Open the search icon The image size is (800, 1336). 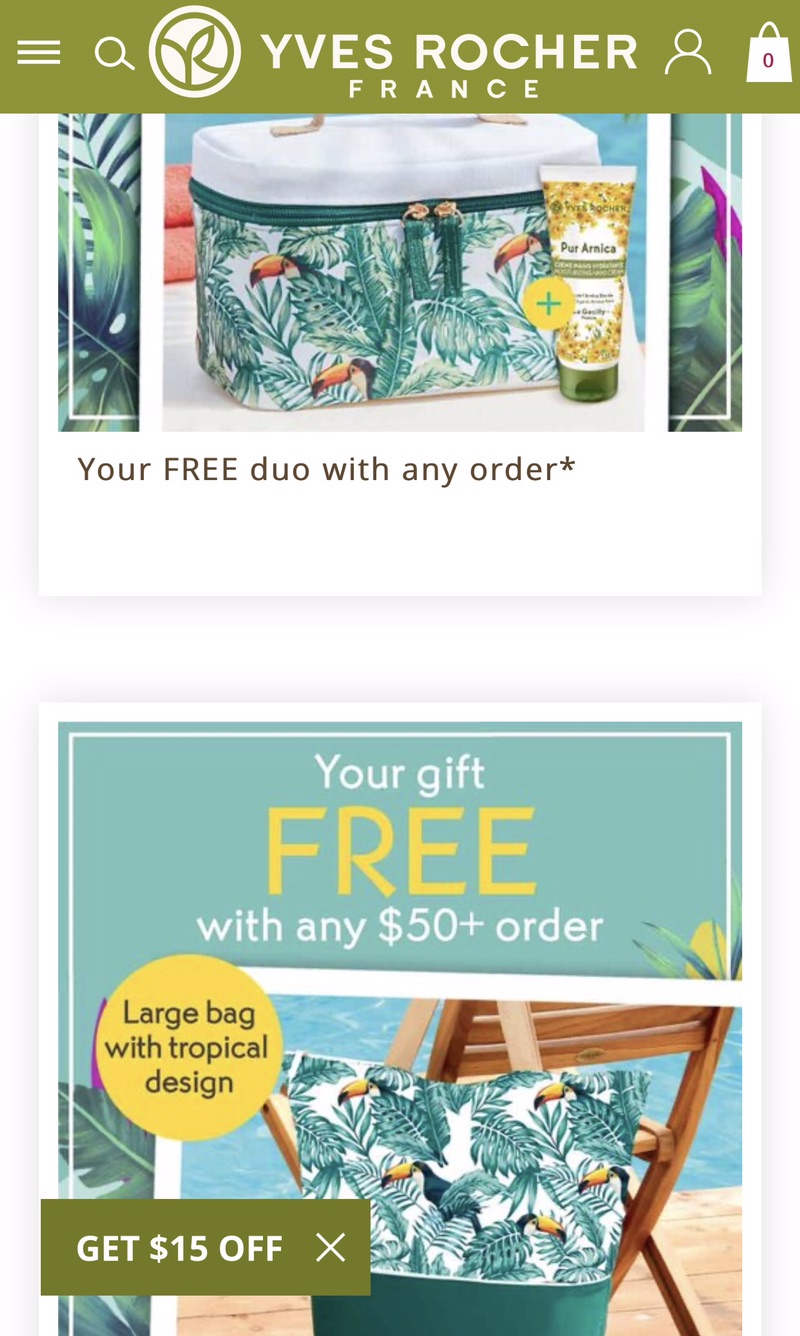pos(114,54)
